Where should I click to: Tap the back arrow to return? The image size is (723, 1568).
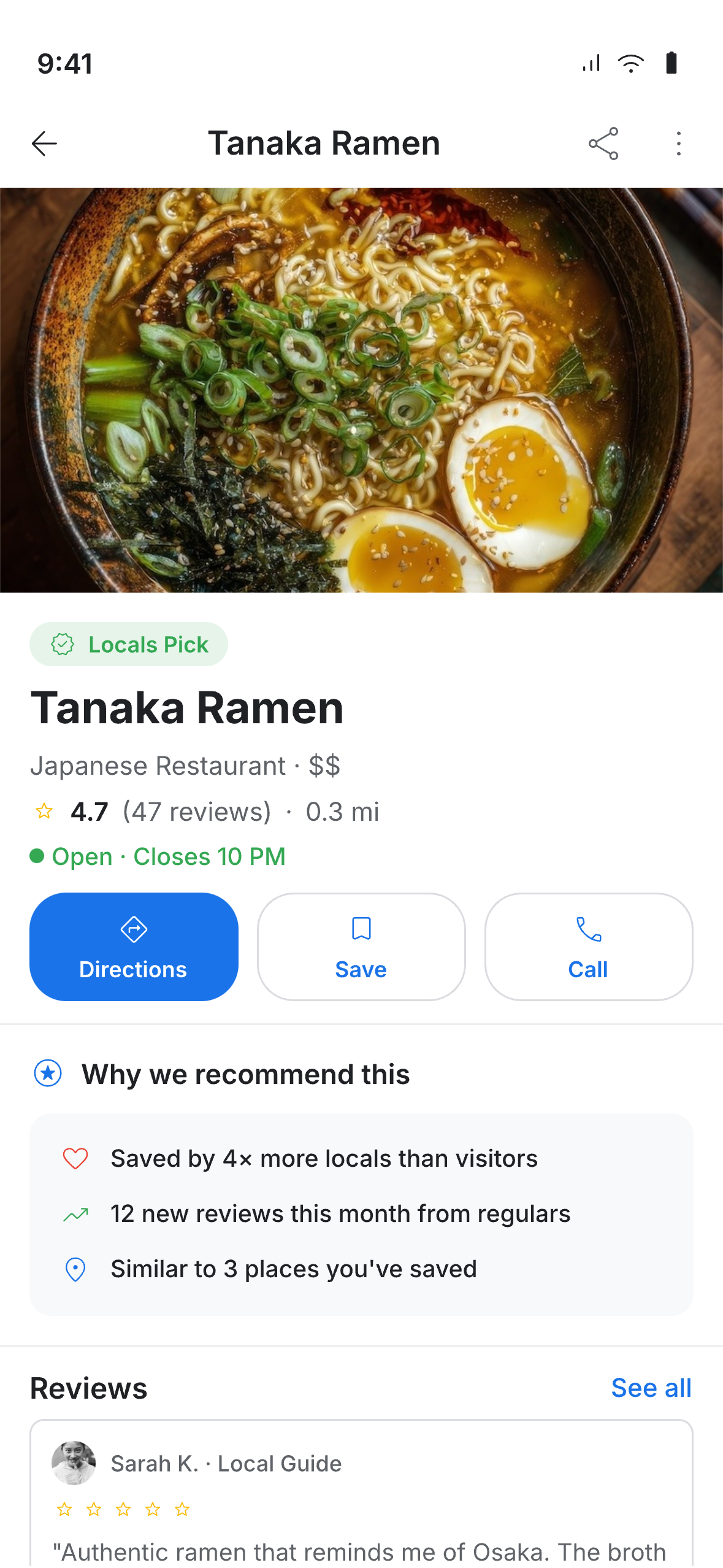(44, 143)
